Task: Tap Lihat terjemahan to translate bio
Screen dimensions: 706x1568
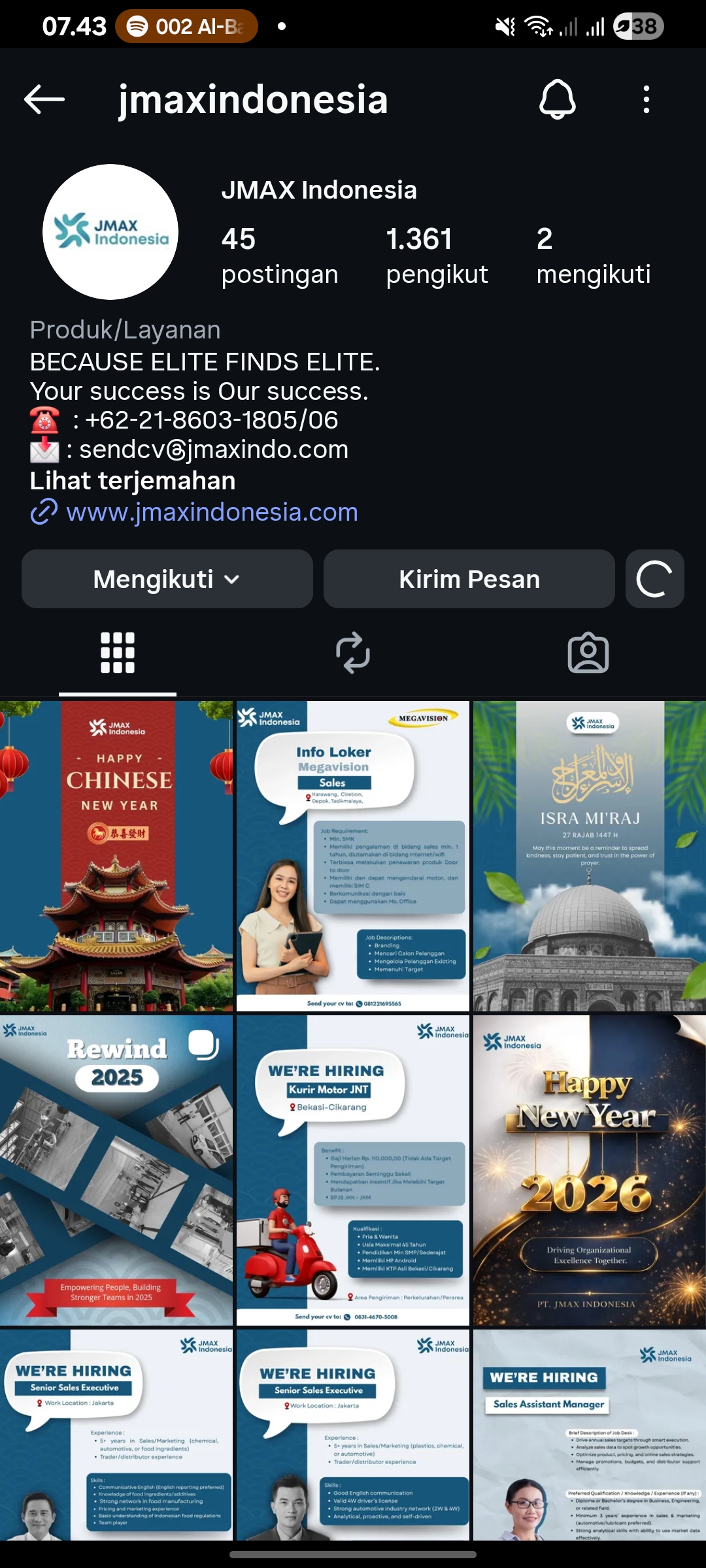Action: coord(133,481)
